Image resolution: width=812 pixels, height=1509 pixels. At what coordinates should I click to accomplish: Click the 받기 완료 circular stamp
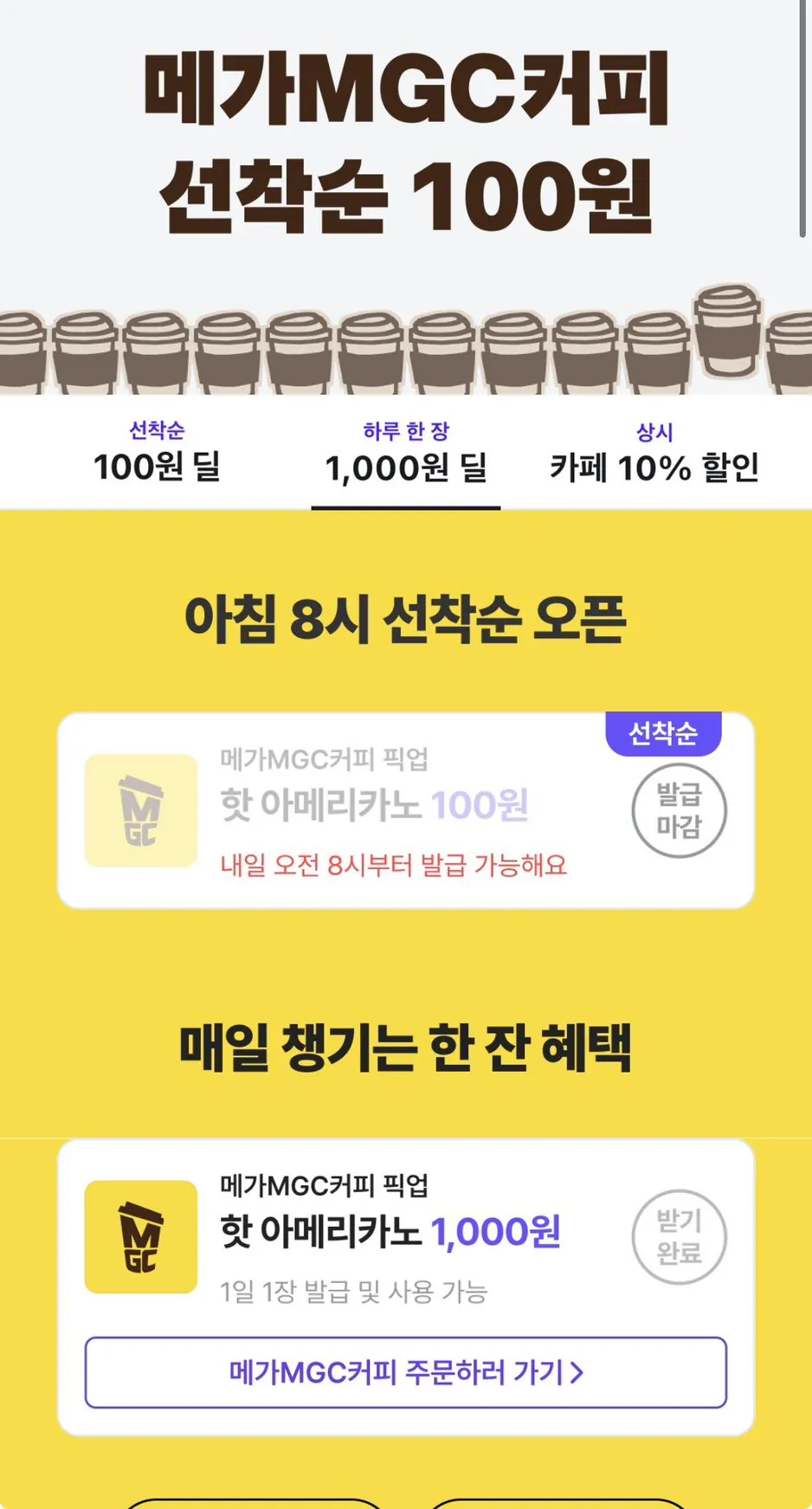[x=680, y=1236]
